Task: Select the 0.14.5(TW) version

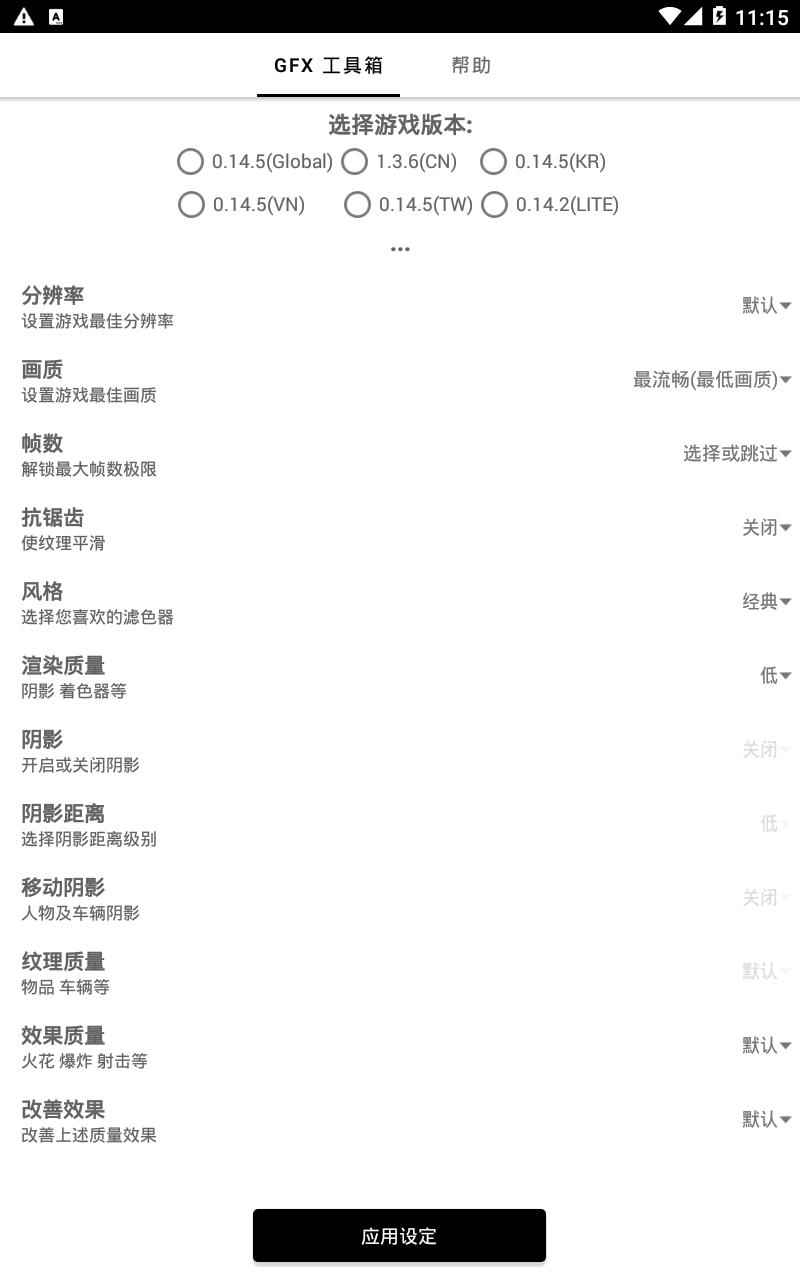Action: [409, 205]
